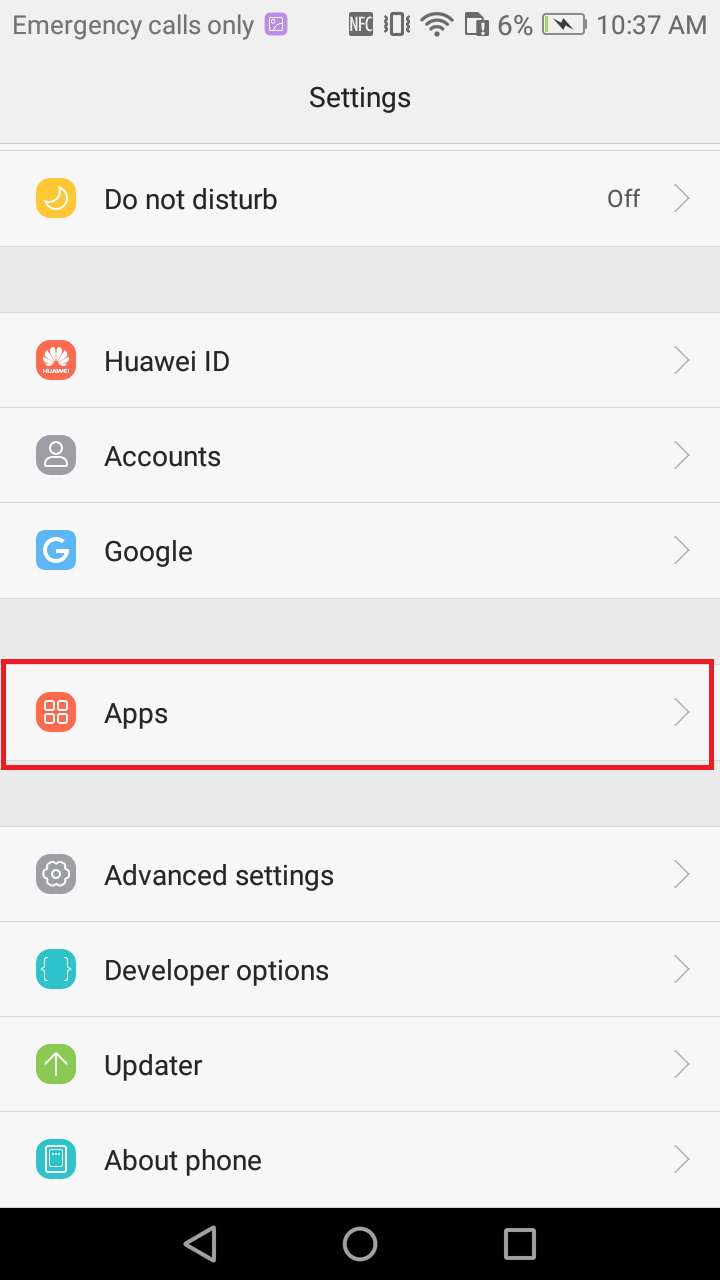Open Do not disturb settings

360,199
